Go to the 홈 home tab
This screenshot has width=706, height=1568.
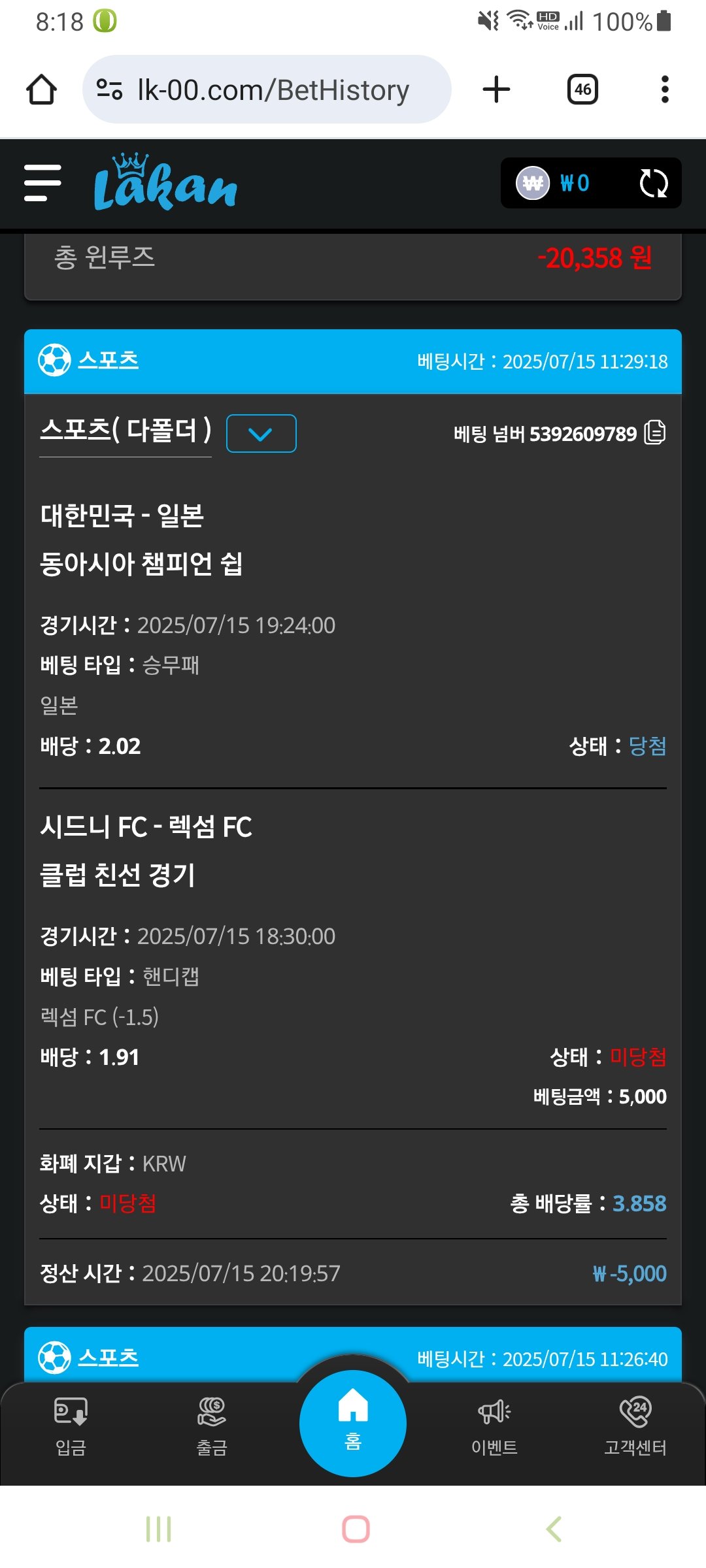click(x=353, y=1422)
